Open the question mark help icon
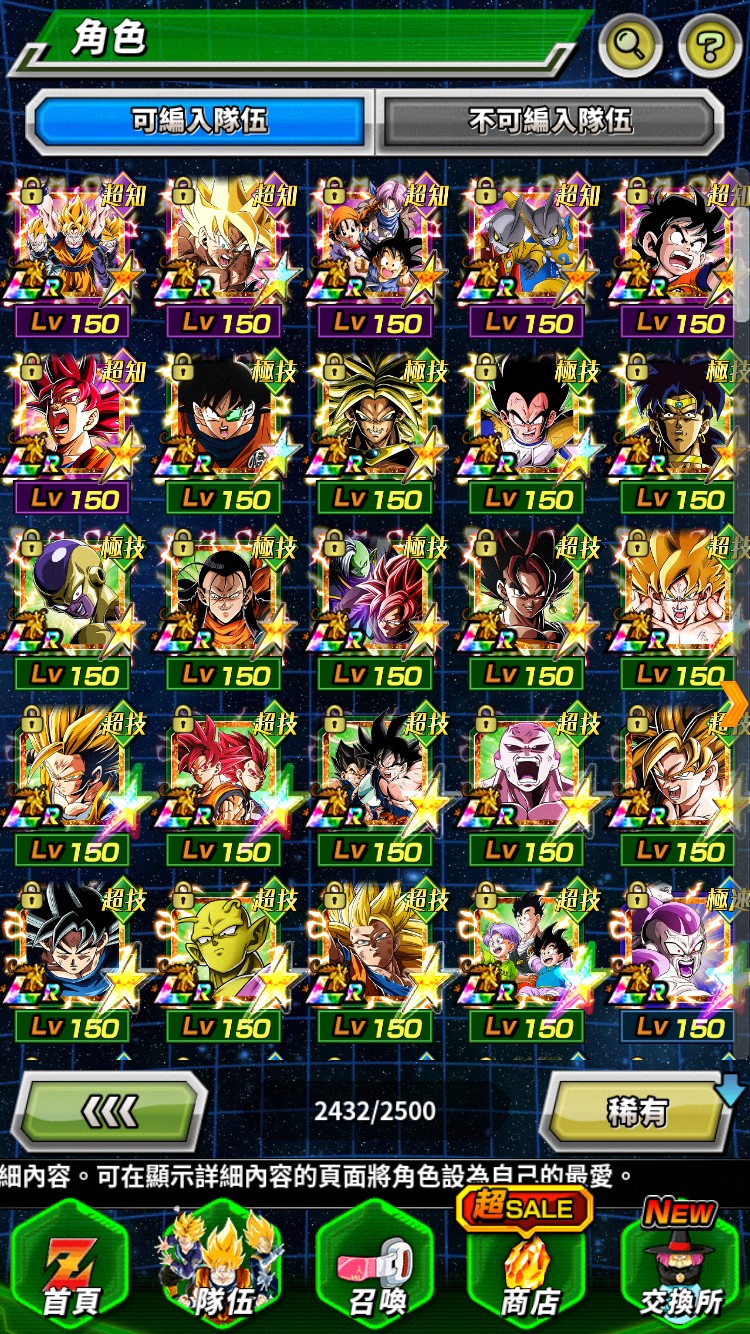 [x=710, y=44]
